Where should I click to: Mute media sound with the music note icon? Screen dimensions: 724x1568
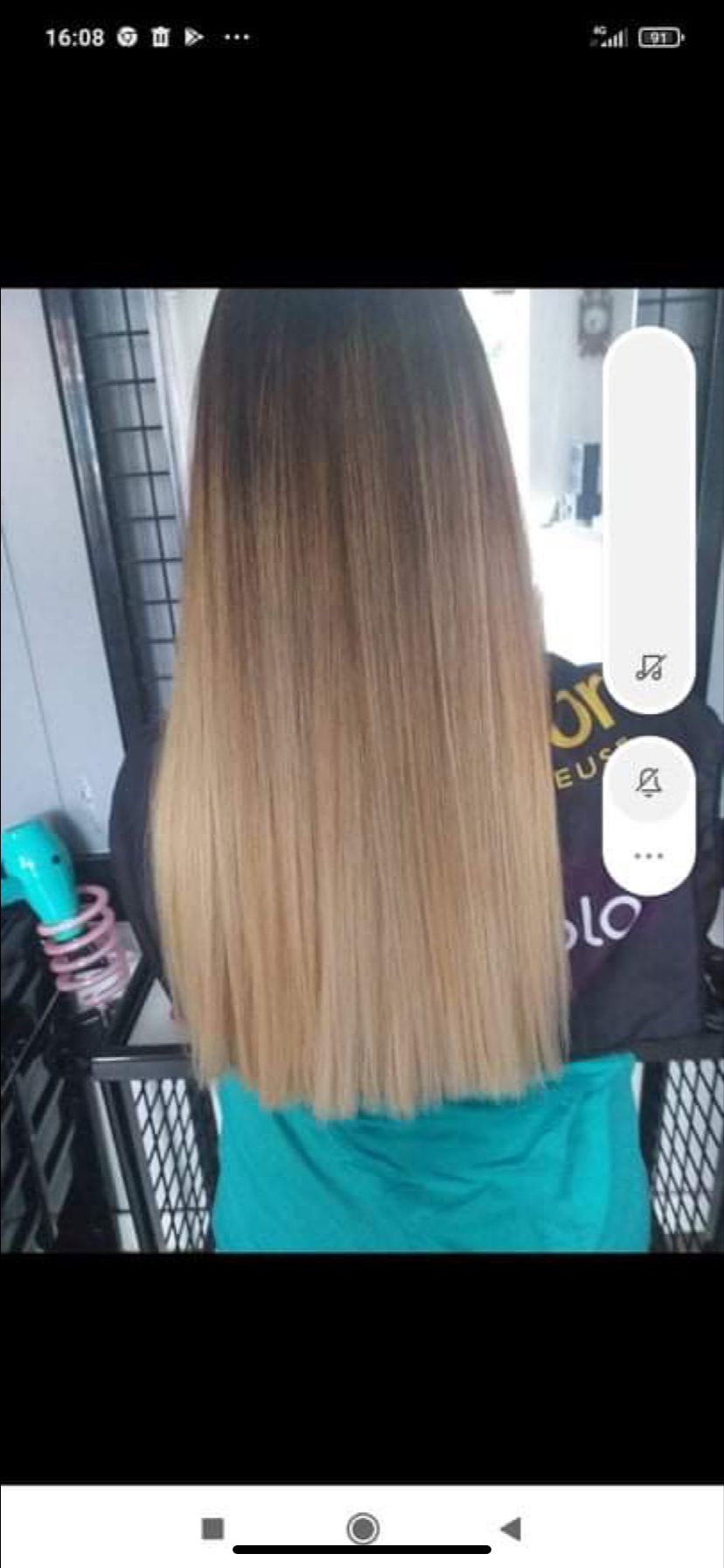pyautogui.click(x=650, y=668)
